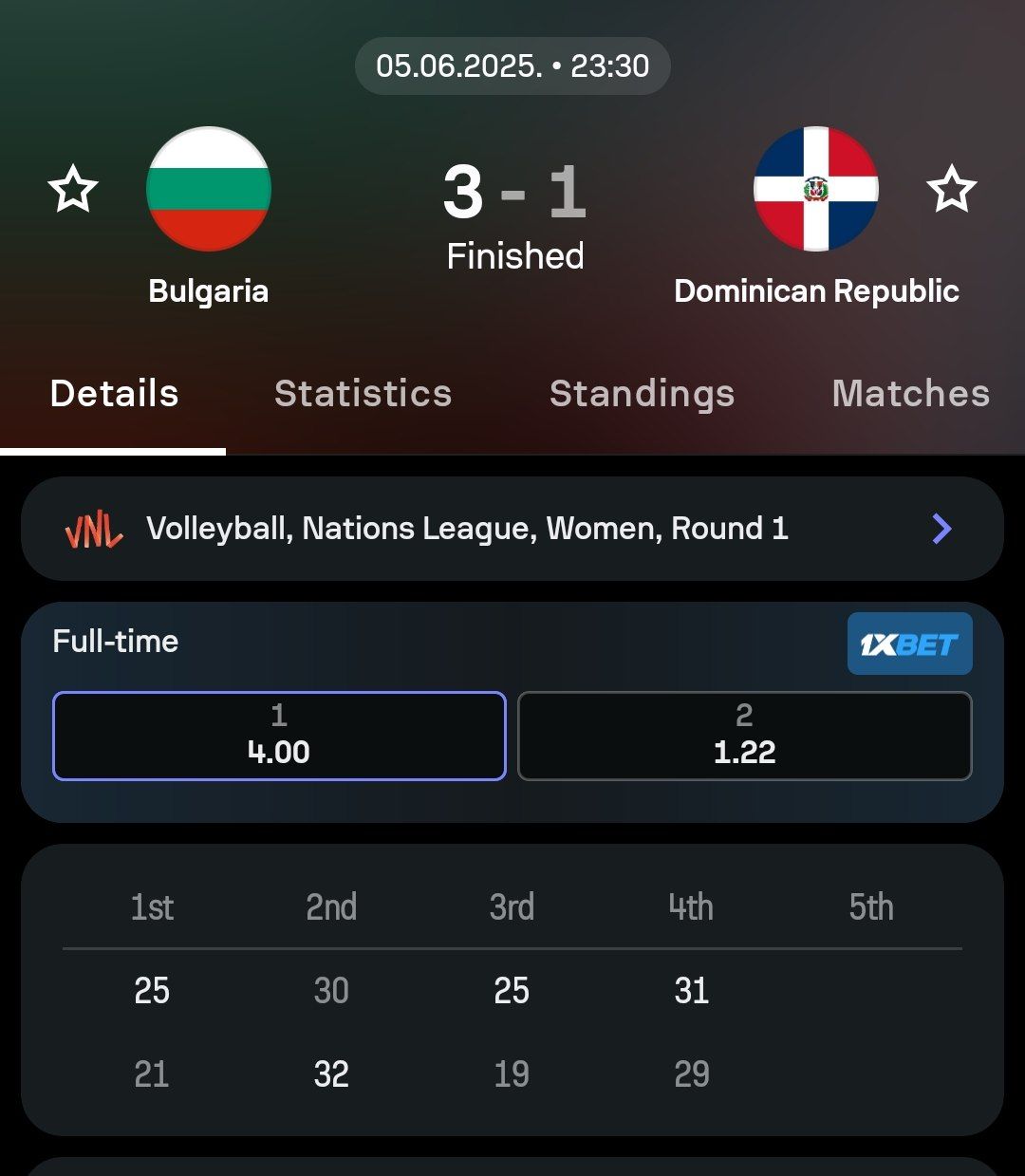
Task: Open Volleyball Nations League Women Round 1
Action: click(x=512, y=529)
